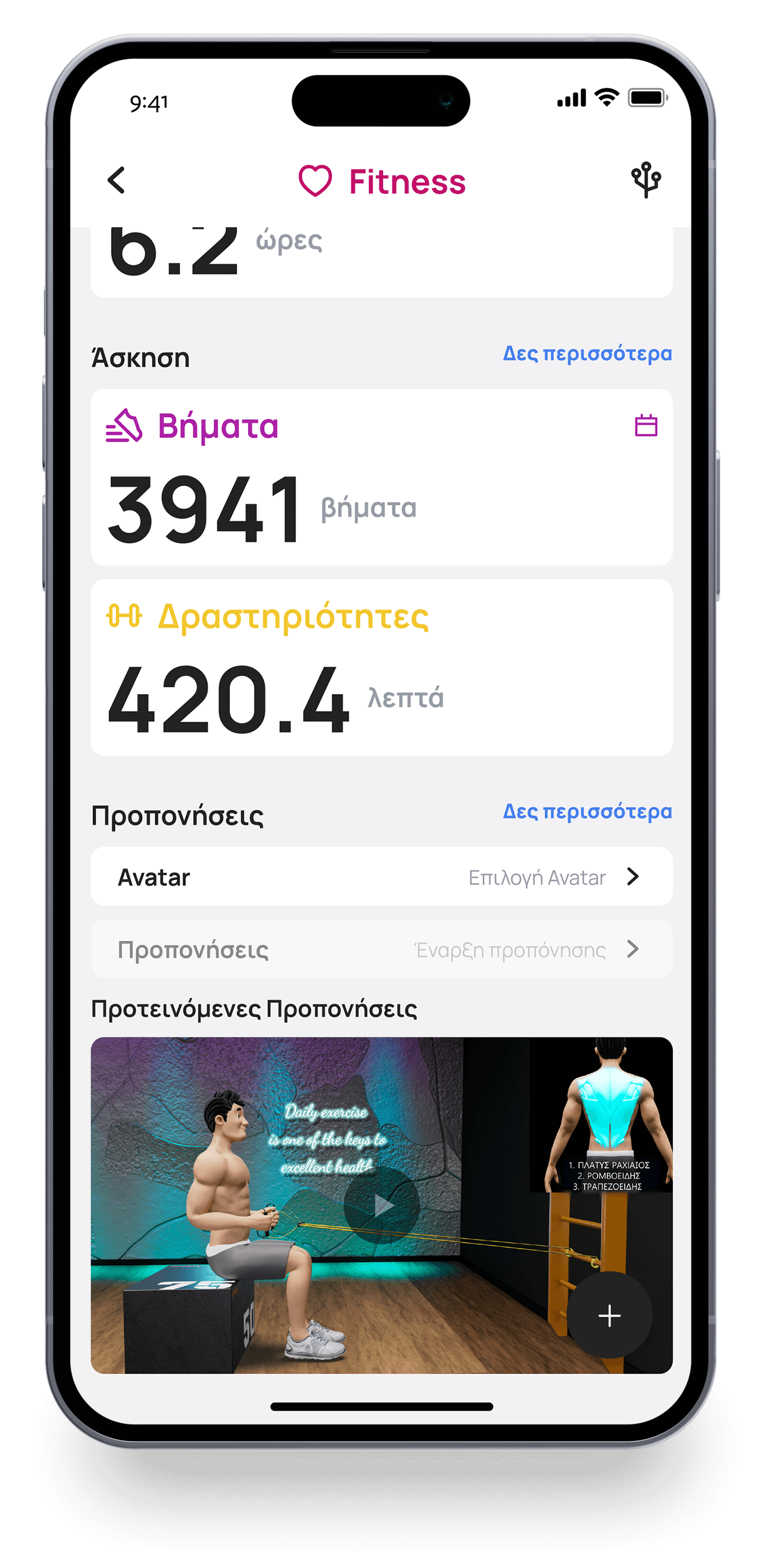
Task: Tap the floating plus button
Action: point(609,1316)
